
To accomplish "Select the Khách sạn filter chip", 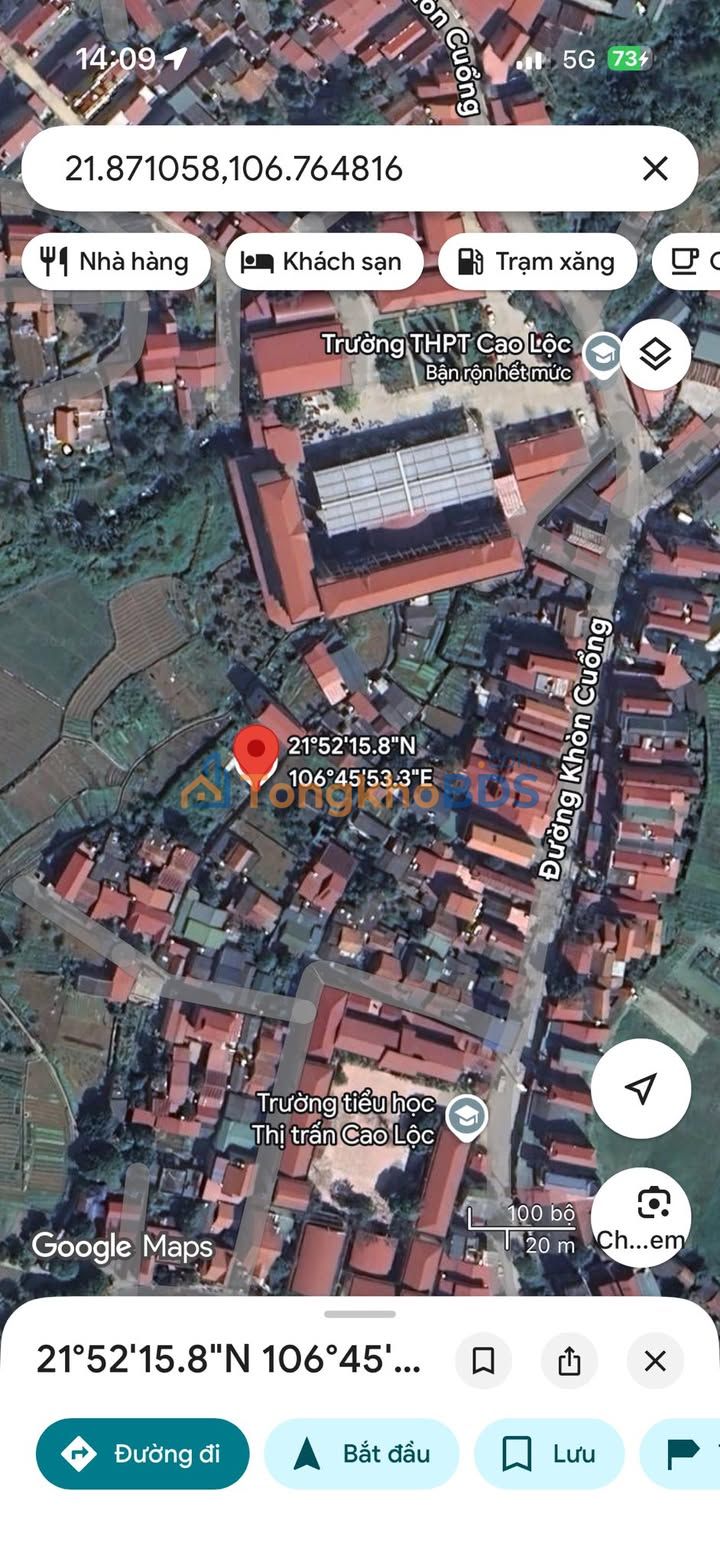I will pyautogui.click(x=324, y=262).
